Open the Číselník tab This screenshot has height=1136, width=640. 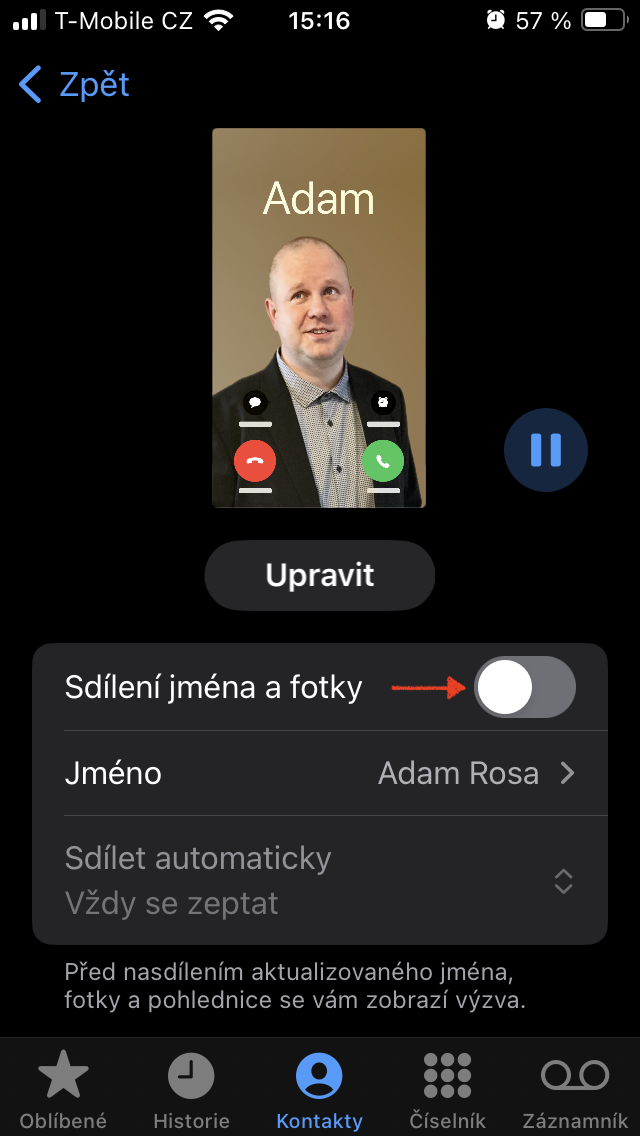click(x=447, y=1088)
